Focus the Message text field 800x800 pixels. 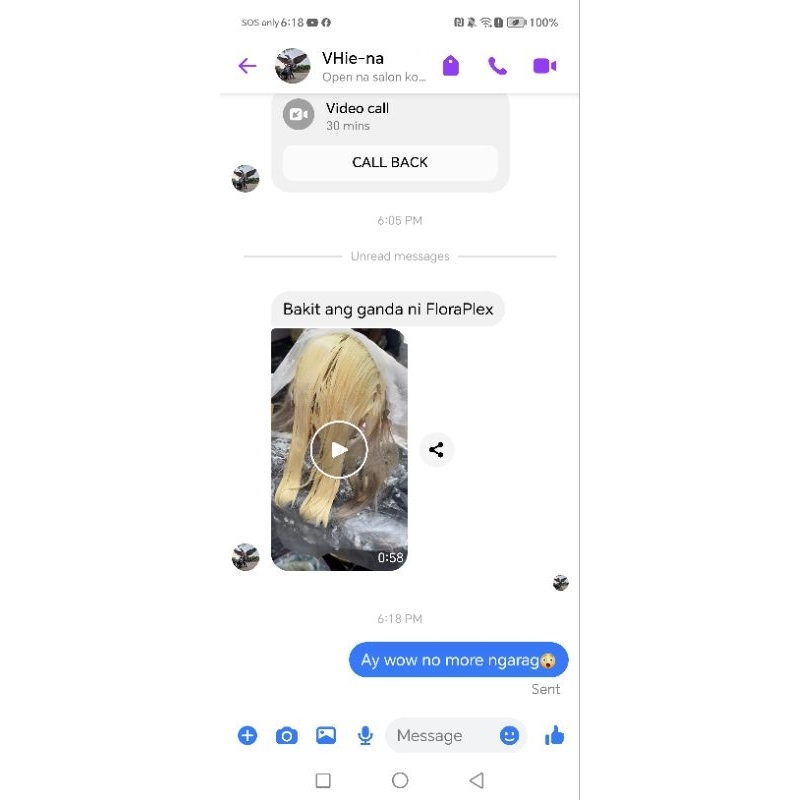point(441,736)
